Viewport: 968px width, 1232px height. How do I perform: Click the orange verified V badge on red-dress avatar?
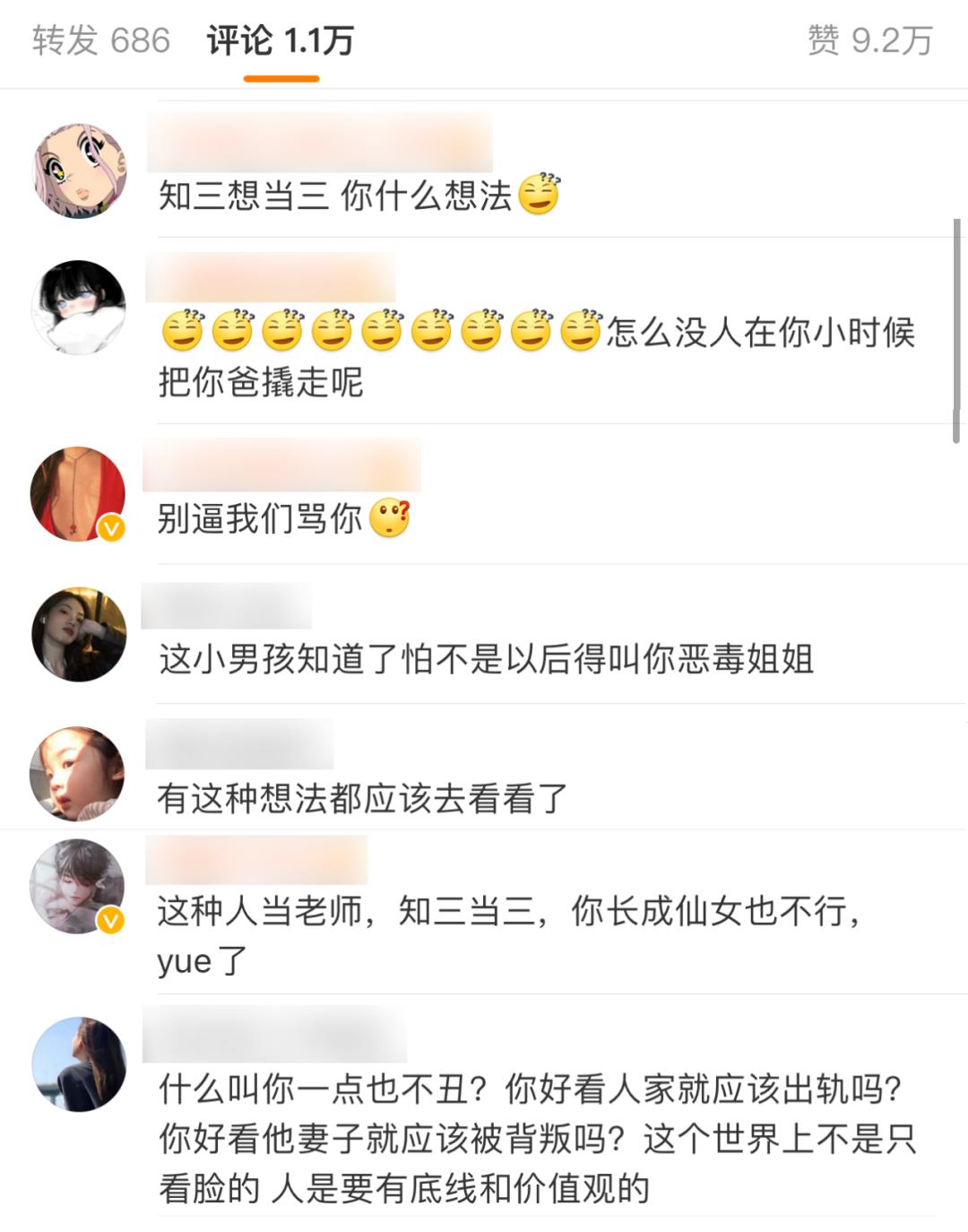[109, 529]
